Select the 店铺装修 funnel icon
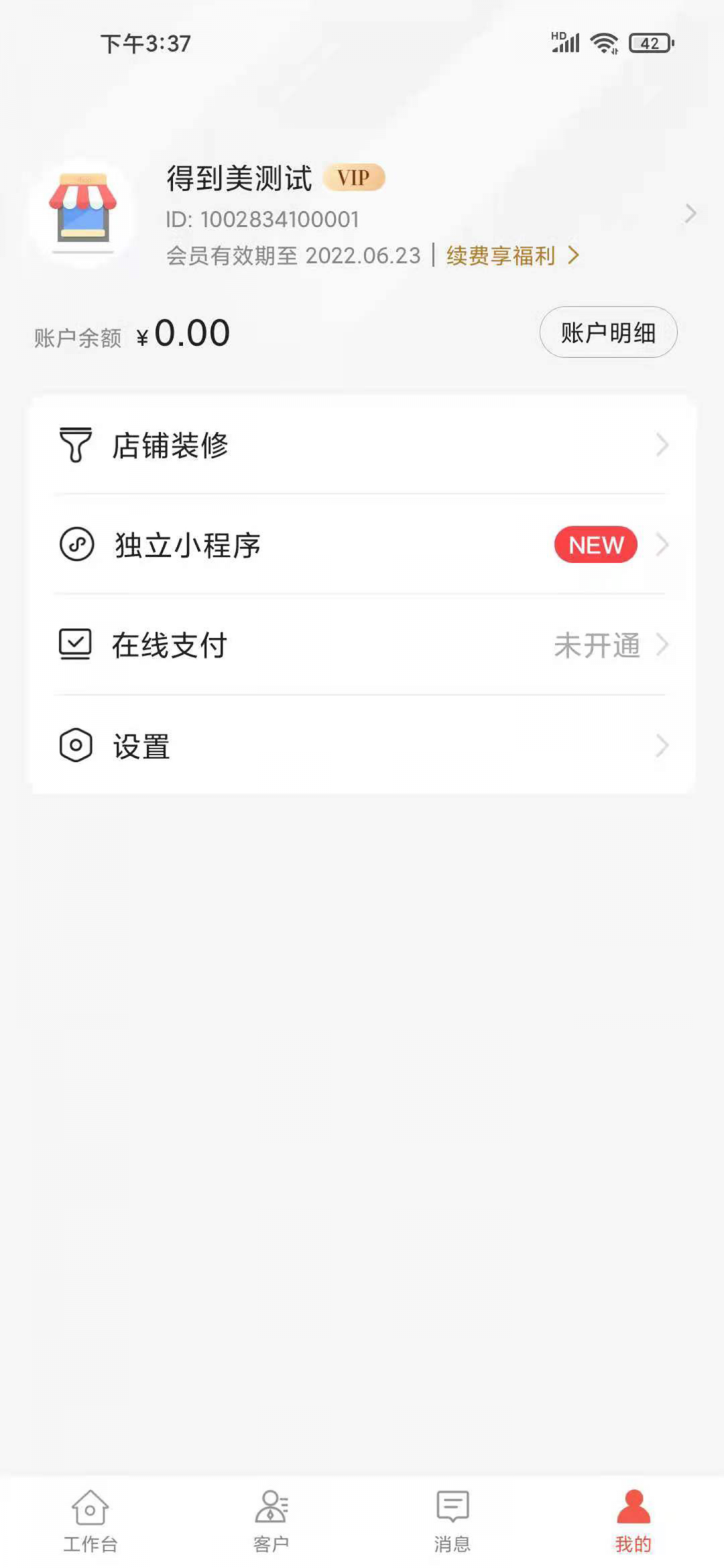This screenshot has width=724, height=1568. point(76,444)
